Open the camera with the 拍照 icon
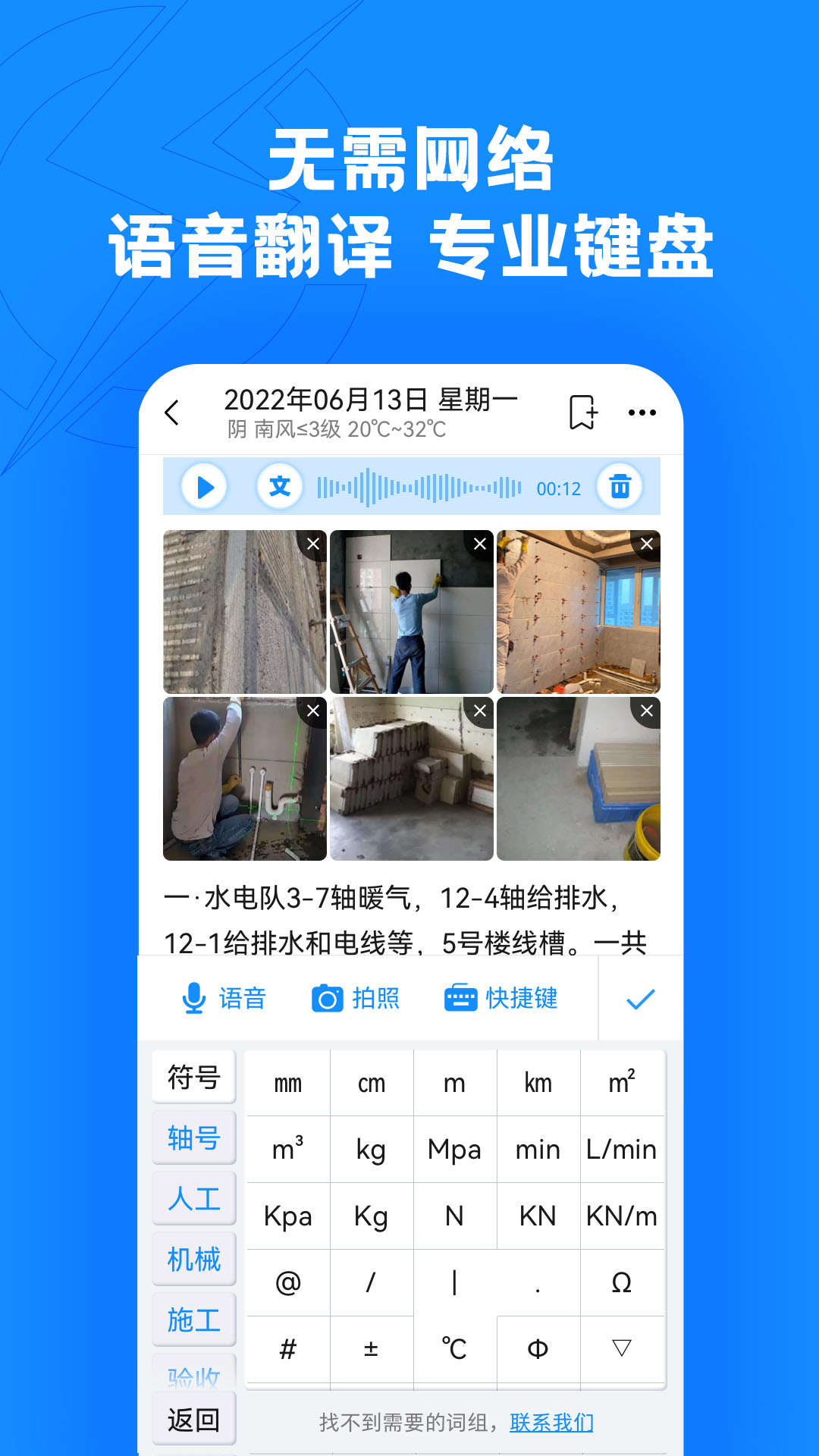The height and width of the screenshot is (1456, 819). pyautogui.click(x=356, y=999)
